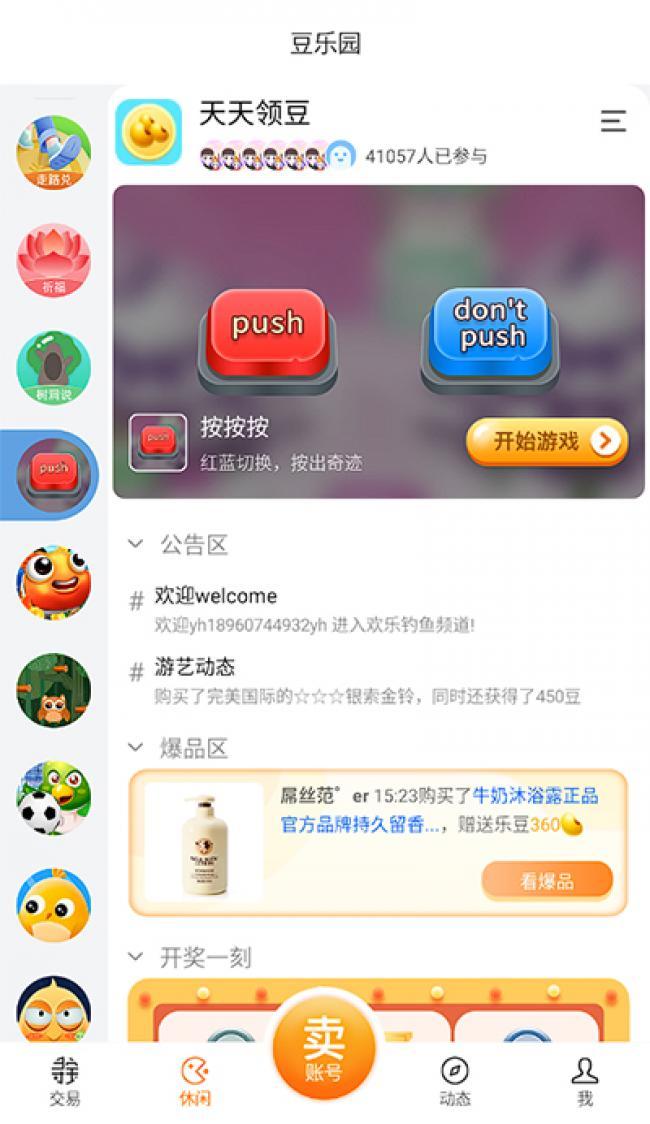The height and width of the screenshot is (1124, 650).
Task: Select the 走路兑 game in the sidebar
Action: (x=54, y=152)
